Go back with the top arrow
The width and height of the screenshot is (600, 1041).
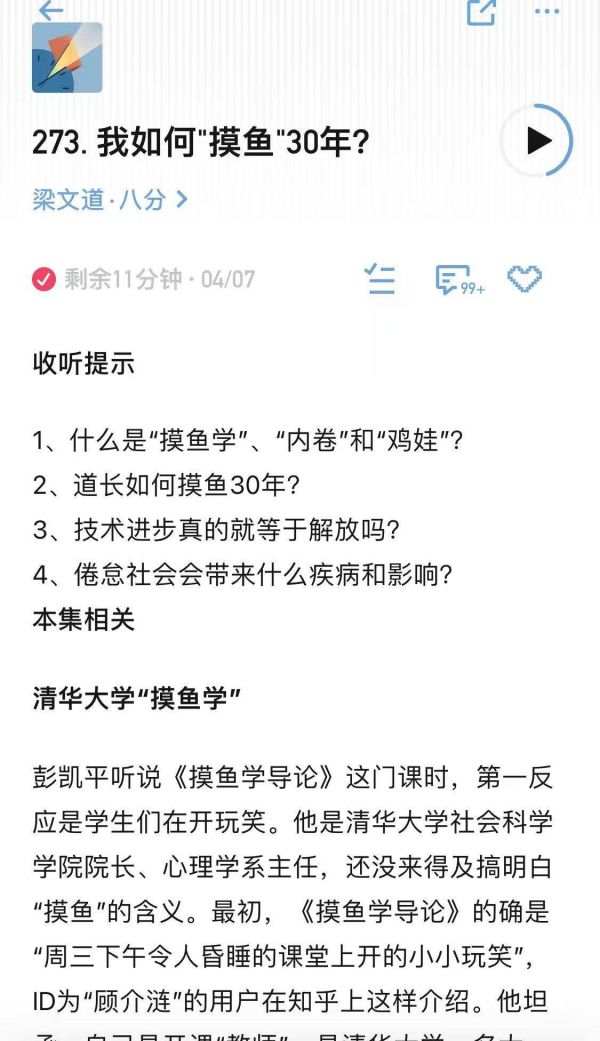point(50,10)
